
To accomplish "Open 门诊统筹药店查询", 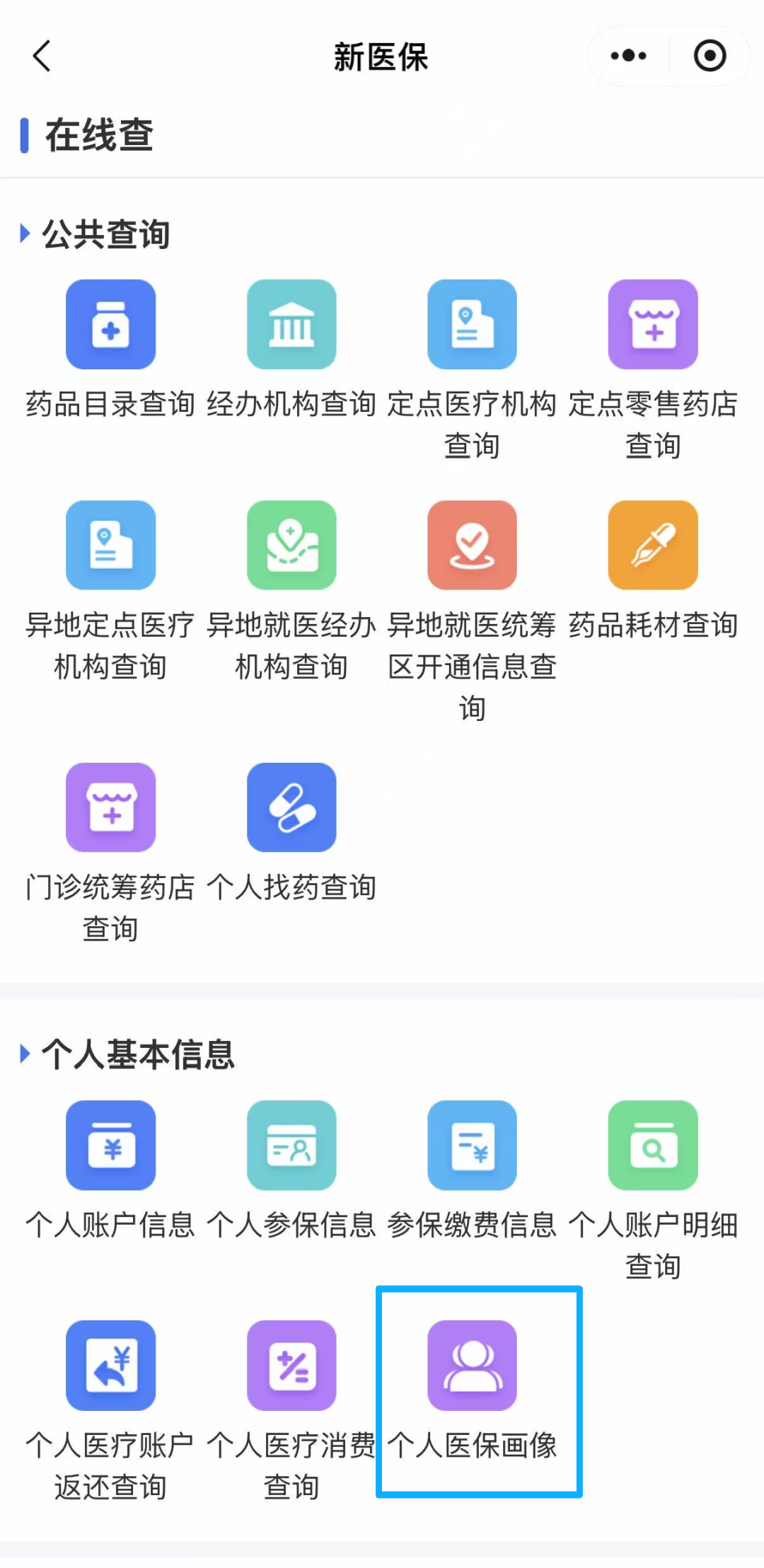I will click(110, 807).
